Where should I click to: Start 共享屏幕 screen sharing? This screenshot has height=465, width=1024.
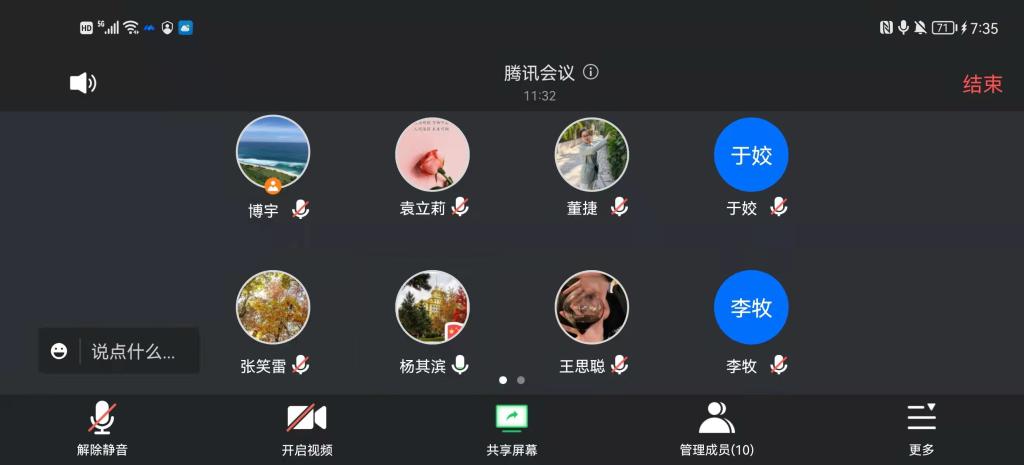click(512, 430)
